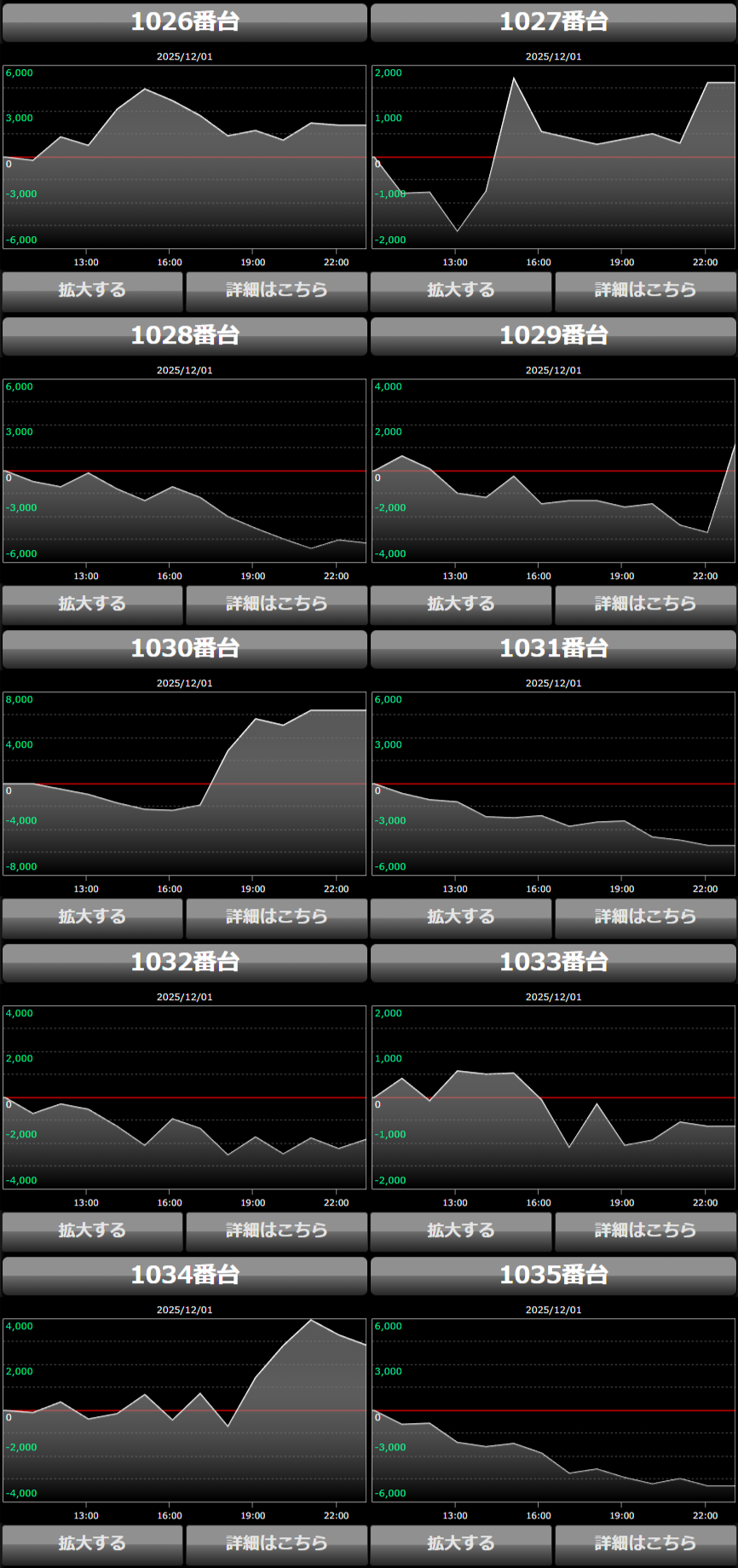
Task: Enlarge the graph for 1027番台
Action: click(461, 291)
